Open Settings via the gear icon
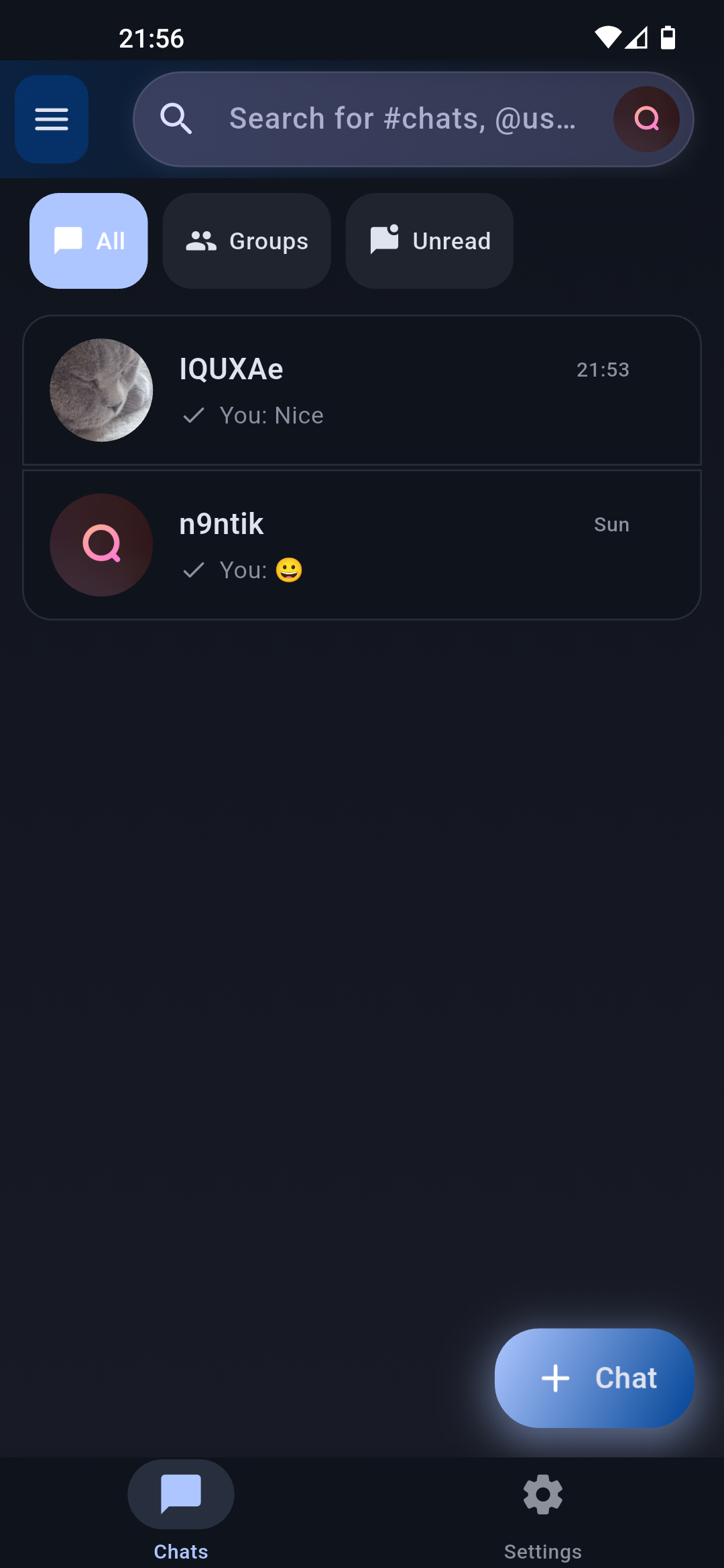 click(542, 1494)
